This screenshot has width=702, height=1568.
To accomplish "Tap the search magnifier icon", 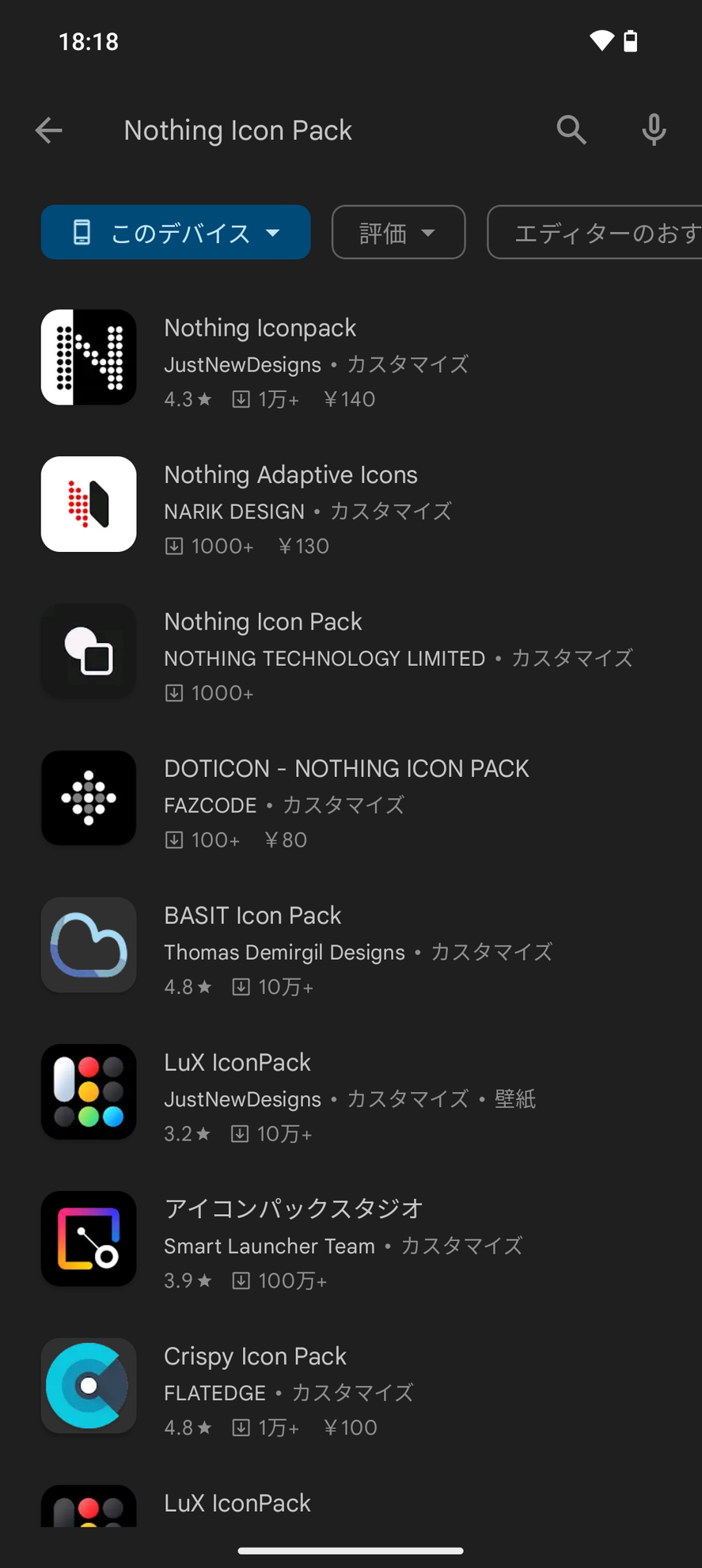I will [x=571, y=130].
